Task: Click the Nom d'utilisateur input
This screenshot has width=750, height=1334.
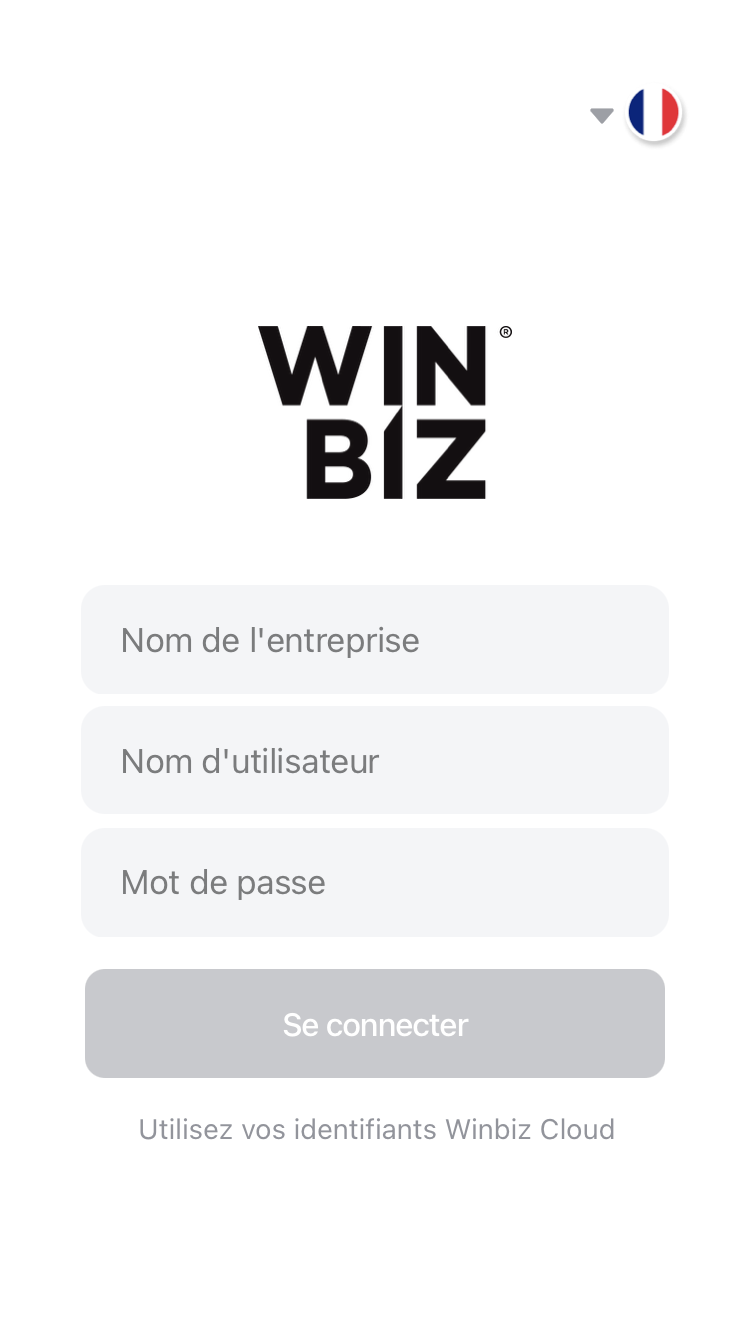Action: [375, 760]
